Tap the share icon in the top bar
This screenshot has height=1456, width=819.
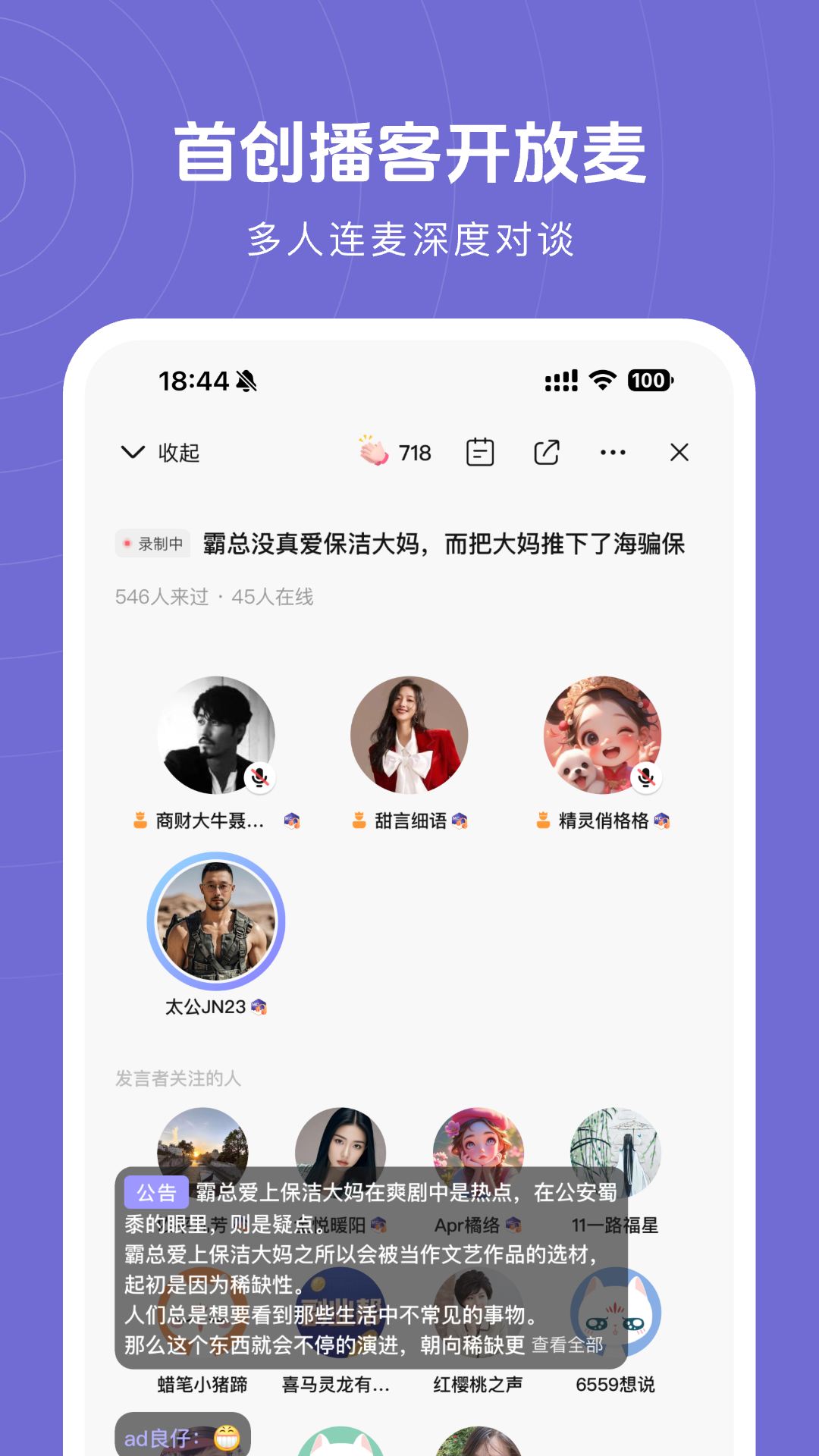(546, 451)
